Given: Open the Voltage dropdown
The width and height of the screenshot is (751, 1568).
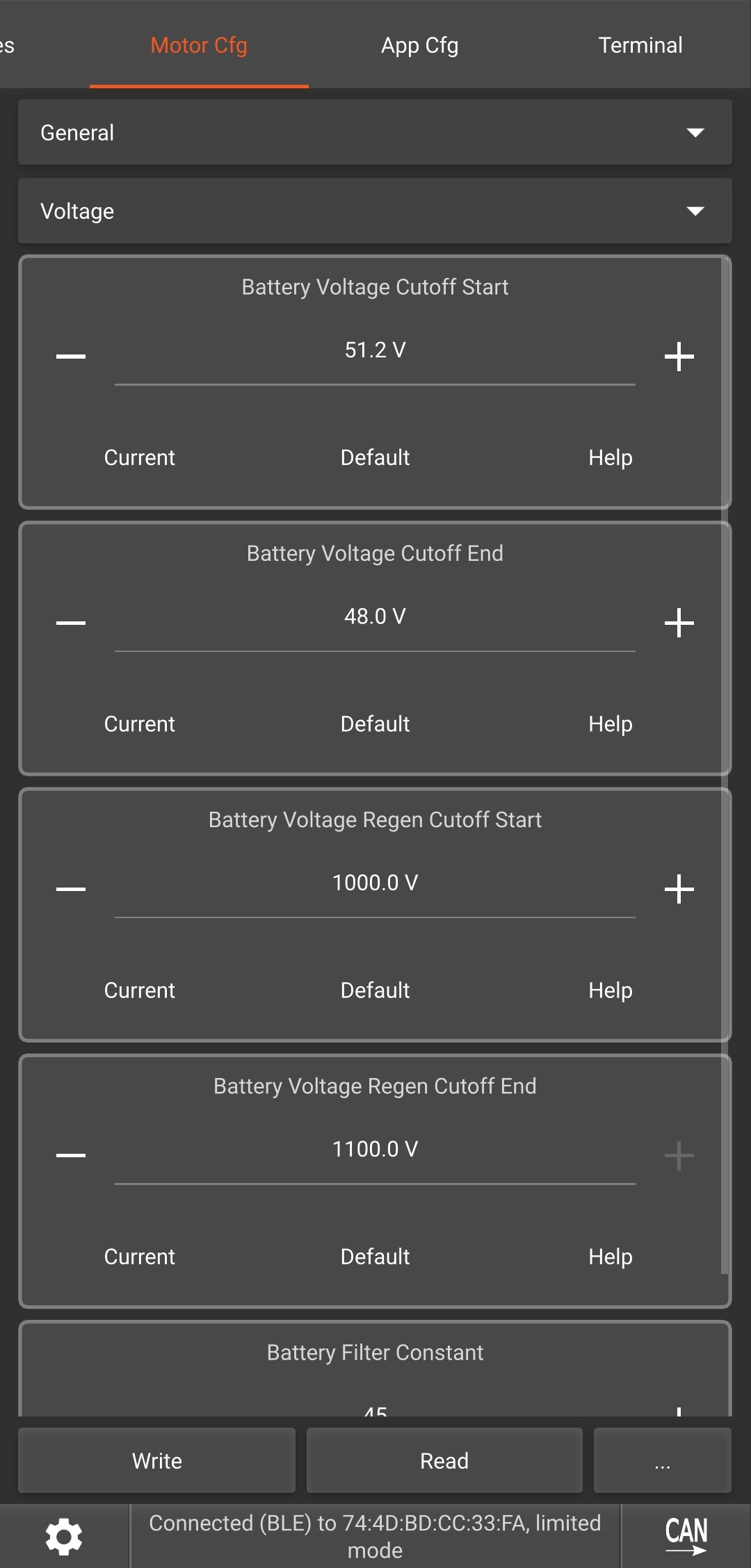Looking at the screenshot, I should coord(375,211).
